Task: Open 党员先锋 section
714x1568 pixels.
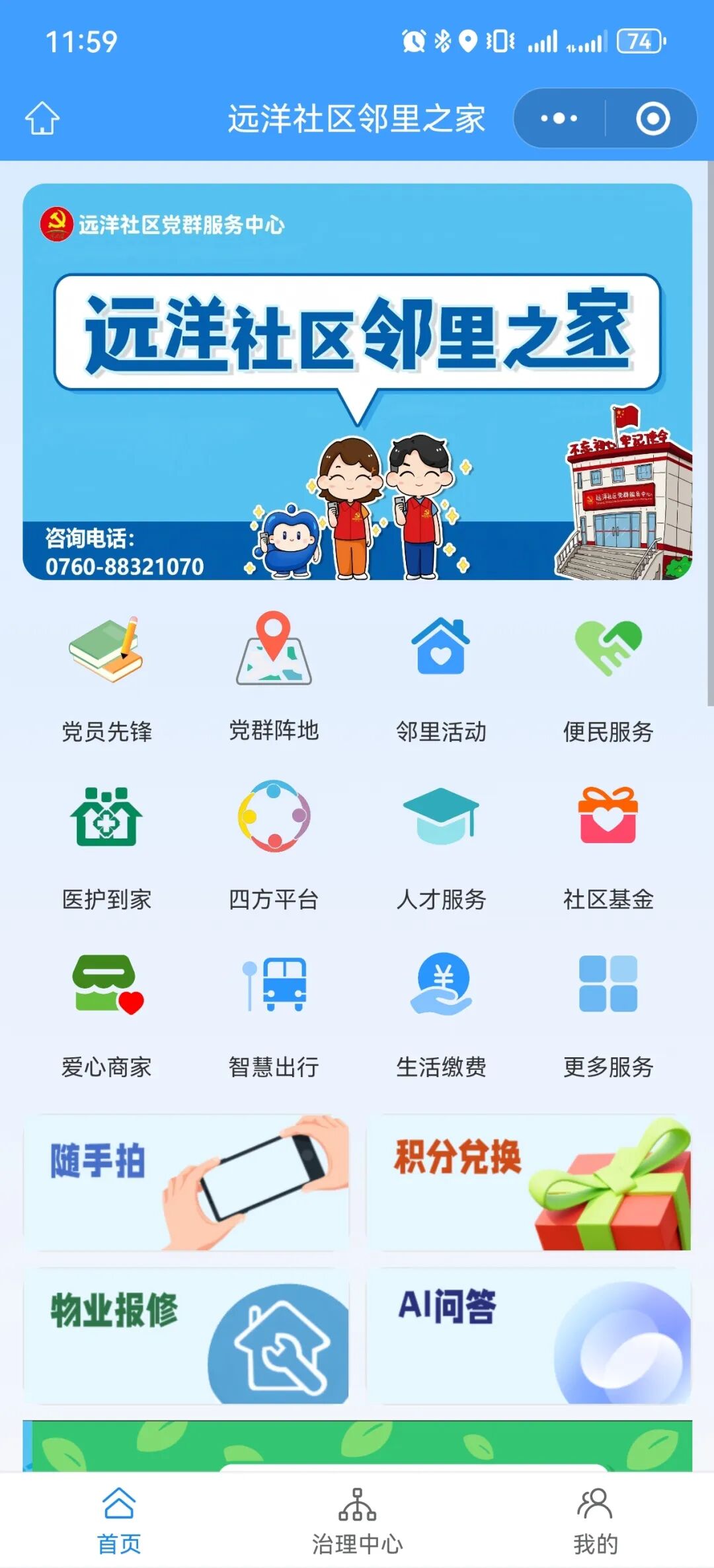Action: pyautogui.click(x=106, y=677)
